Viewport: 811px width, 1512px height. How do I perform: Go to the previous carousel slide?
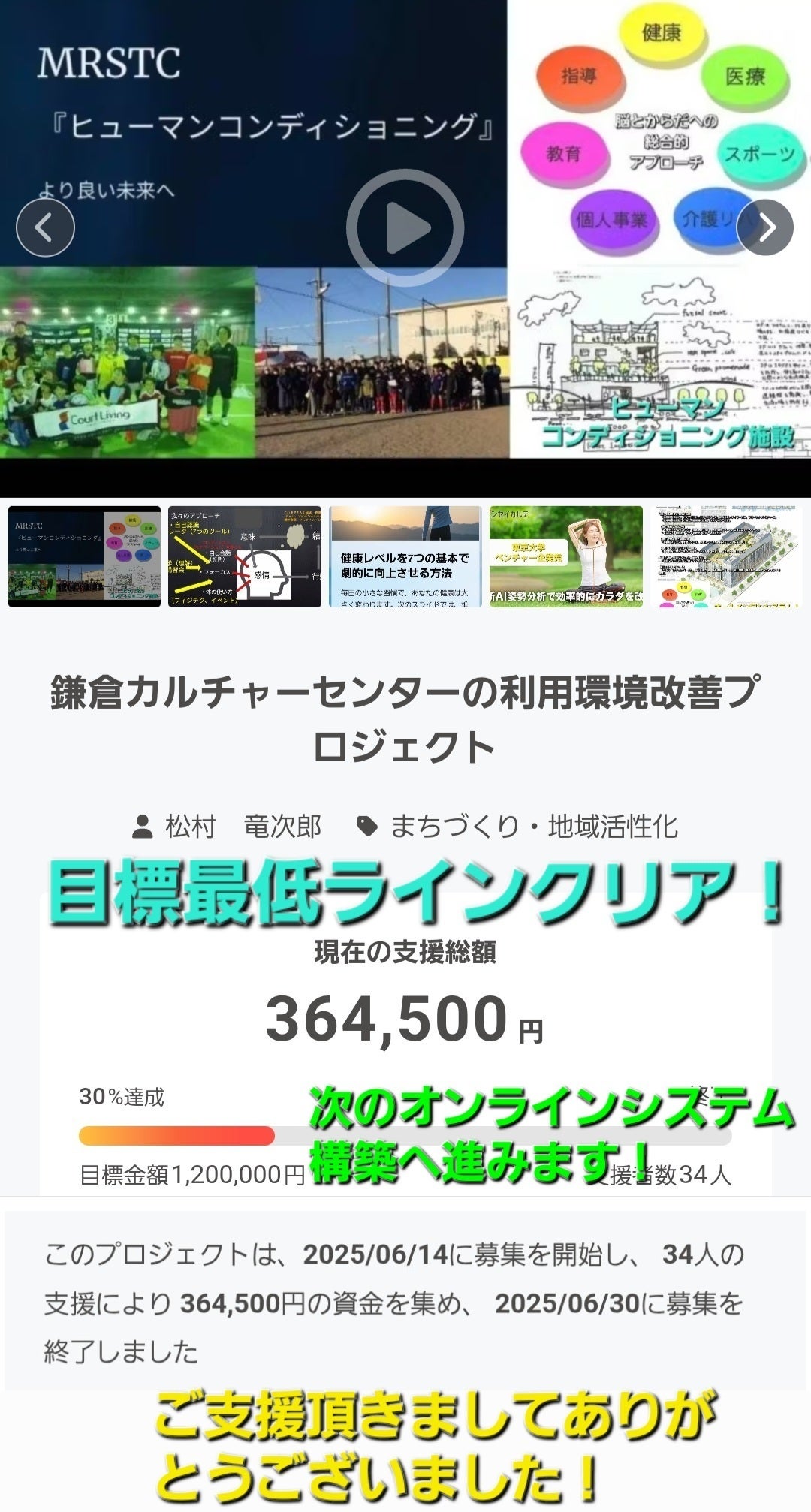[x=45, y=227]
